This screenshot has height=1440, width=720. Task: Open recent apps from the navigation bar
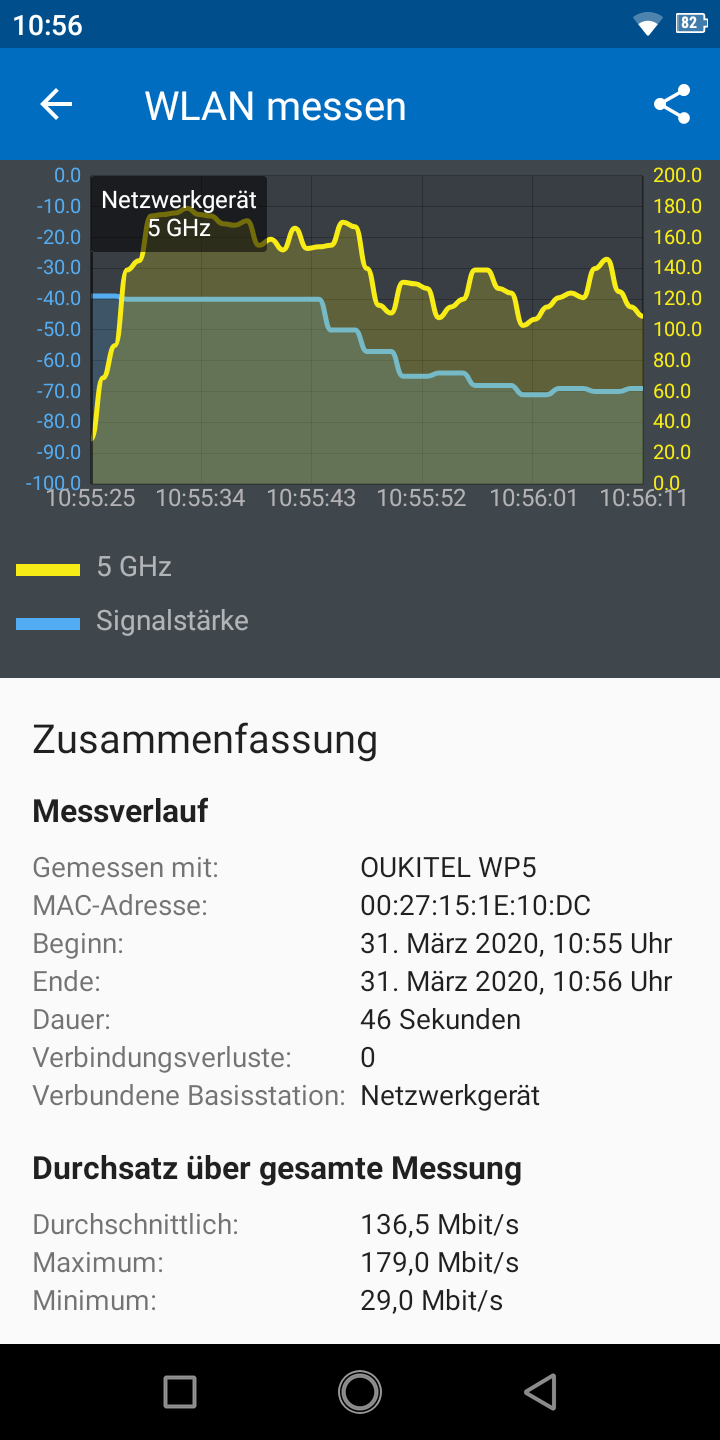180,1391
